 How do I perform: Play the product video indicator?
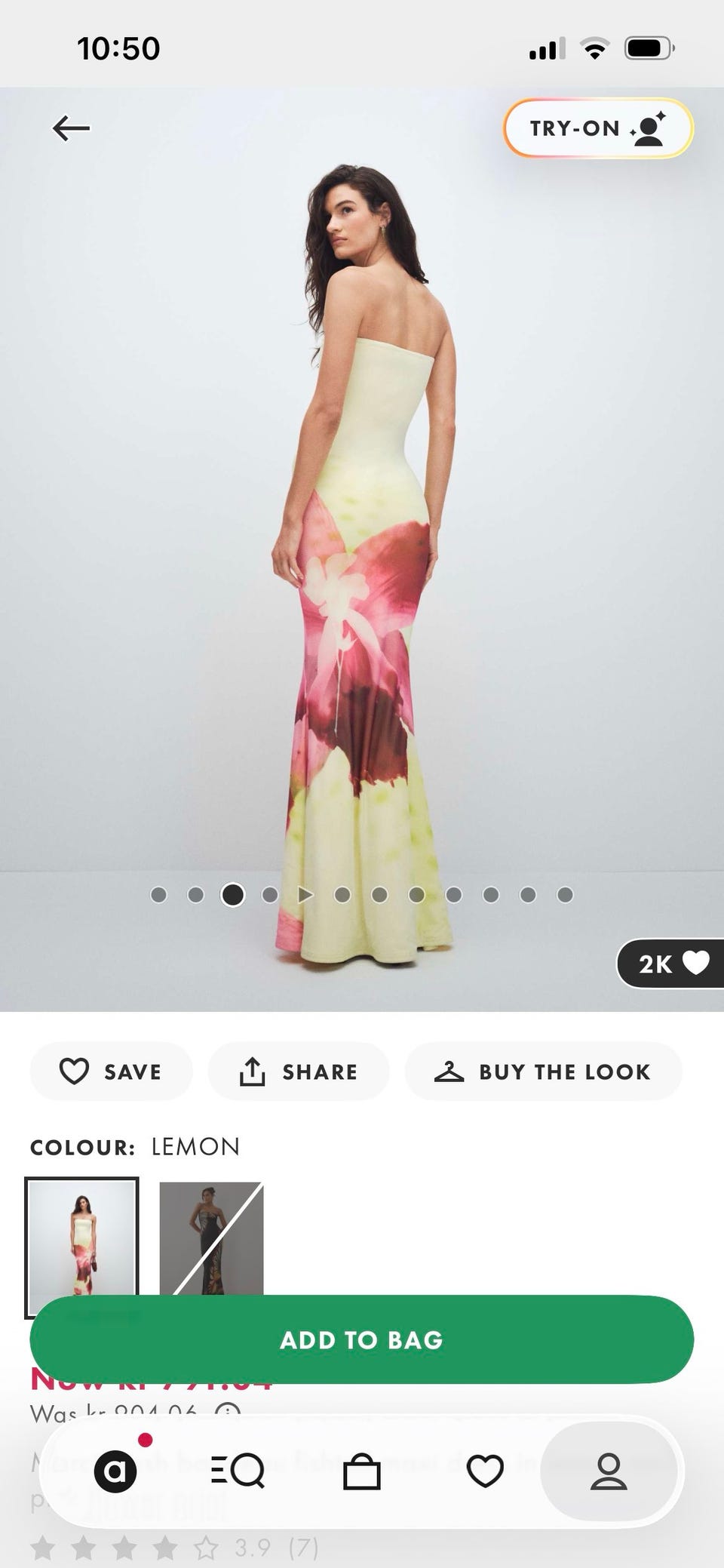(x=305, y=895)
